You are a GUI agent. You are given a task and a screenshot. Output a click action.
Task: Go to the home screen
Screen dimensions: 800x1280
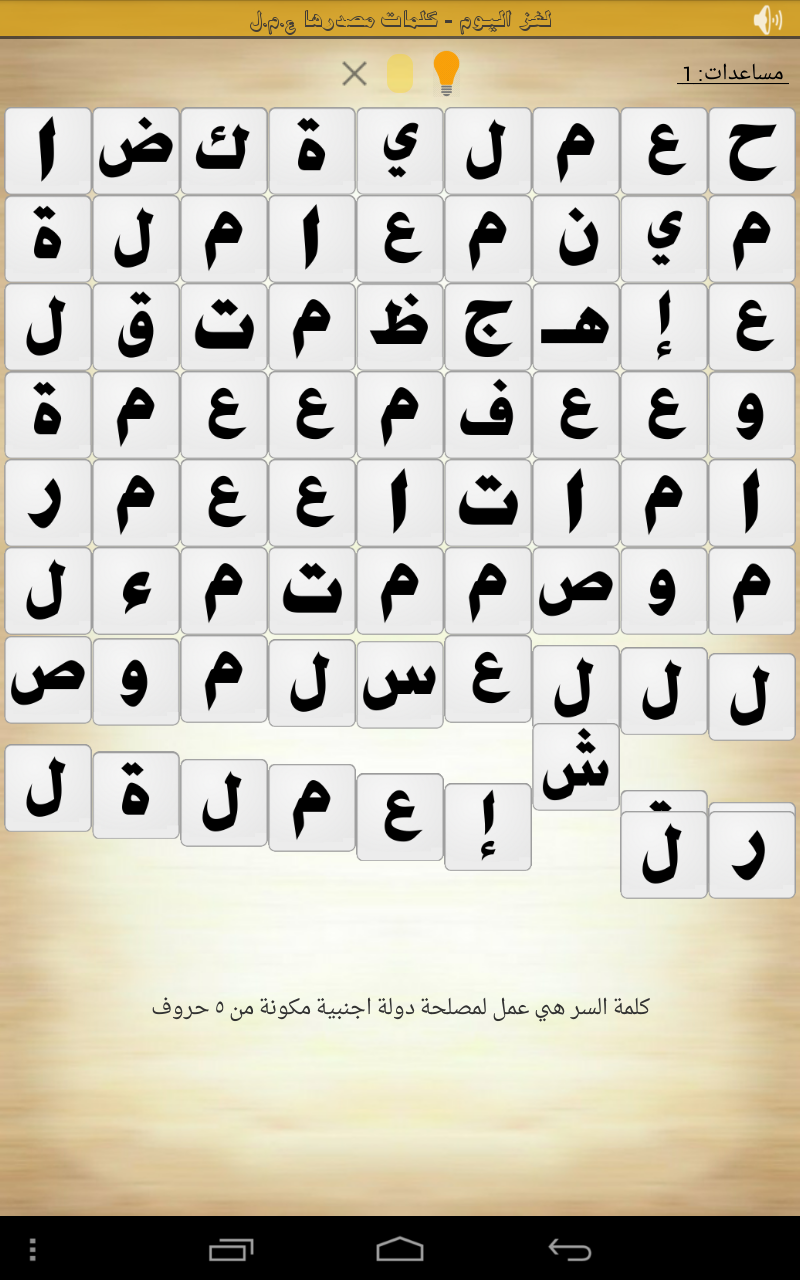[400, 1249]
